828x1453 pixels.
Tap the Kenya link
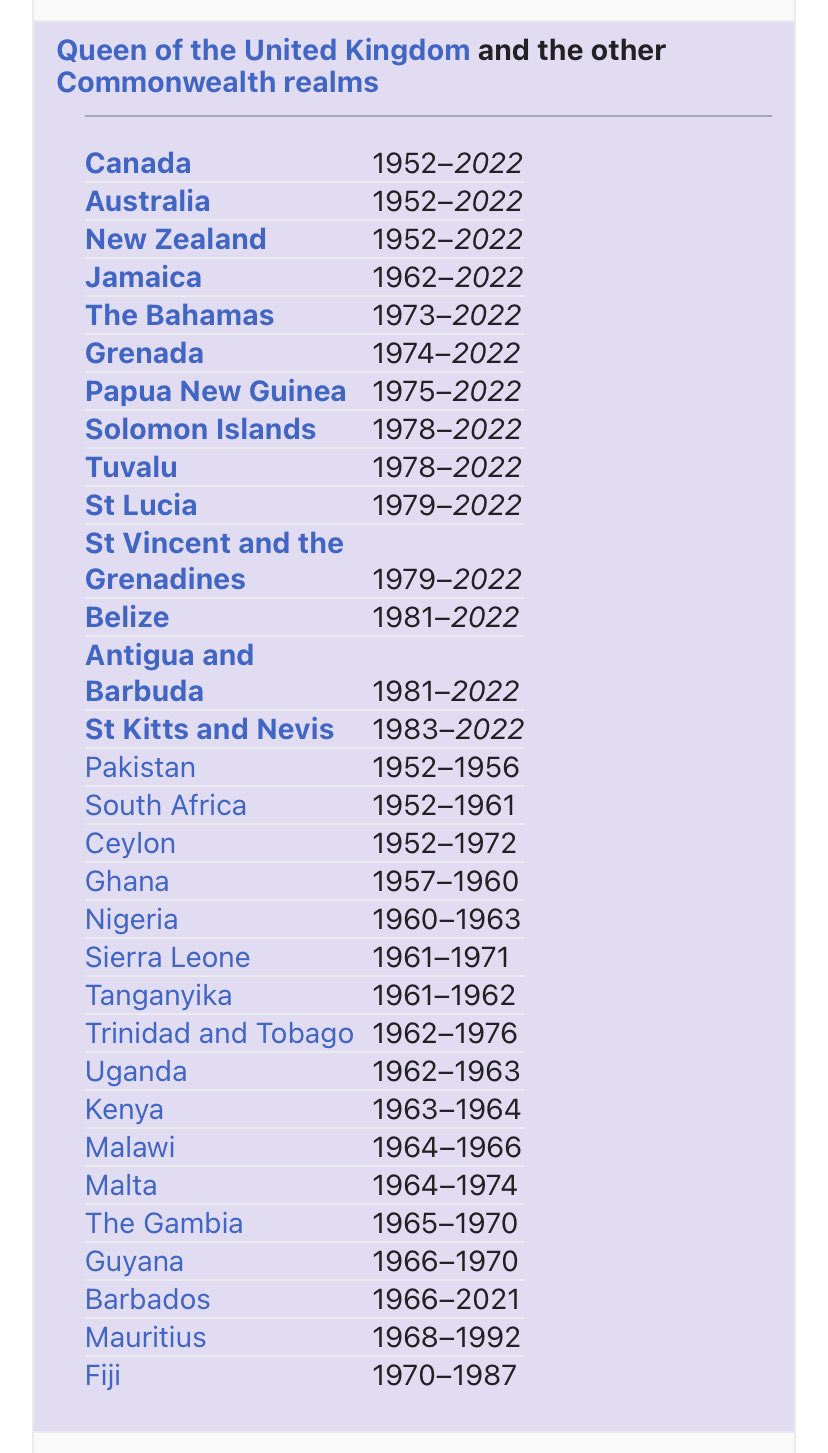124,1109
